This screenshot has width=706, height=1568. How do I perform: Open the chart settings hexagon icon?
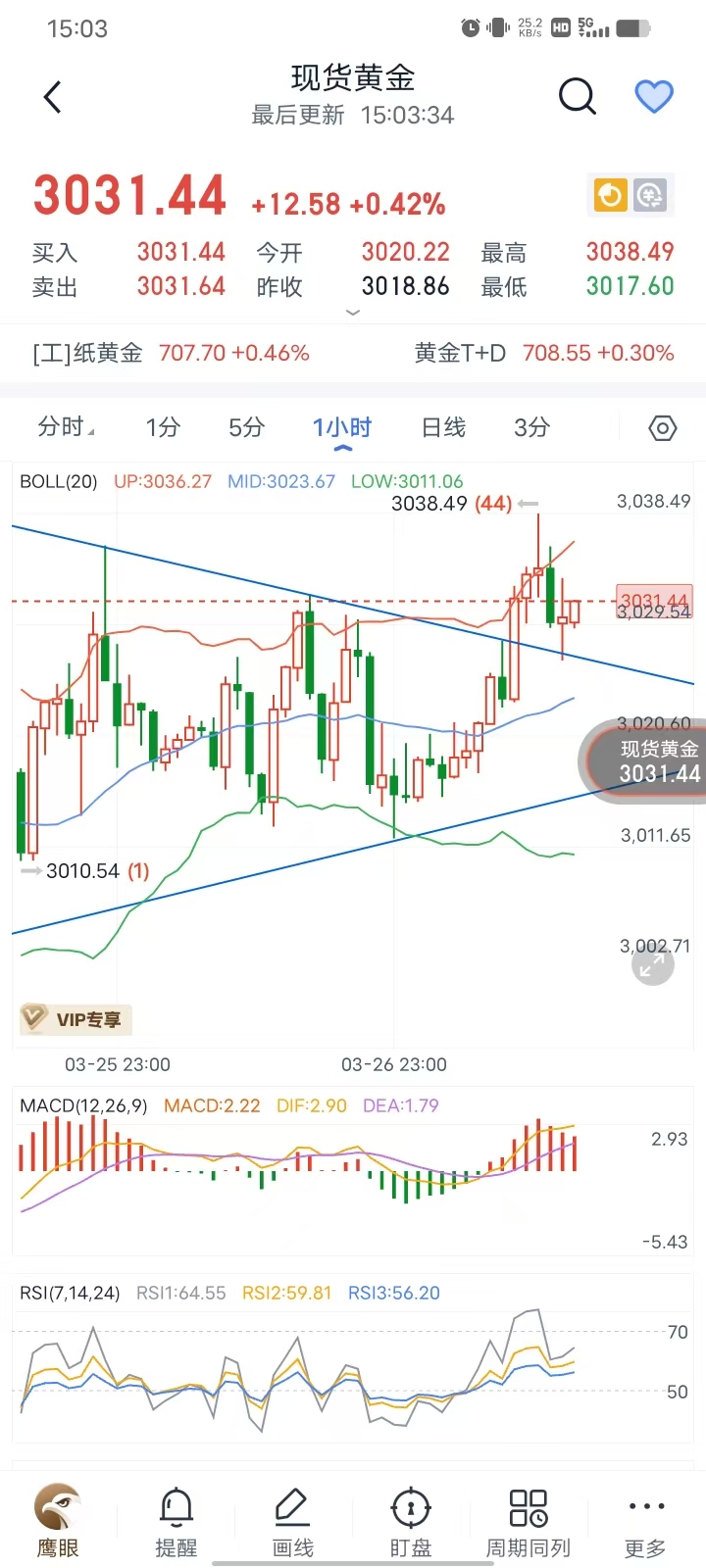pyautogui.click(x=663, y=428)
